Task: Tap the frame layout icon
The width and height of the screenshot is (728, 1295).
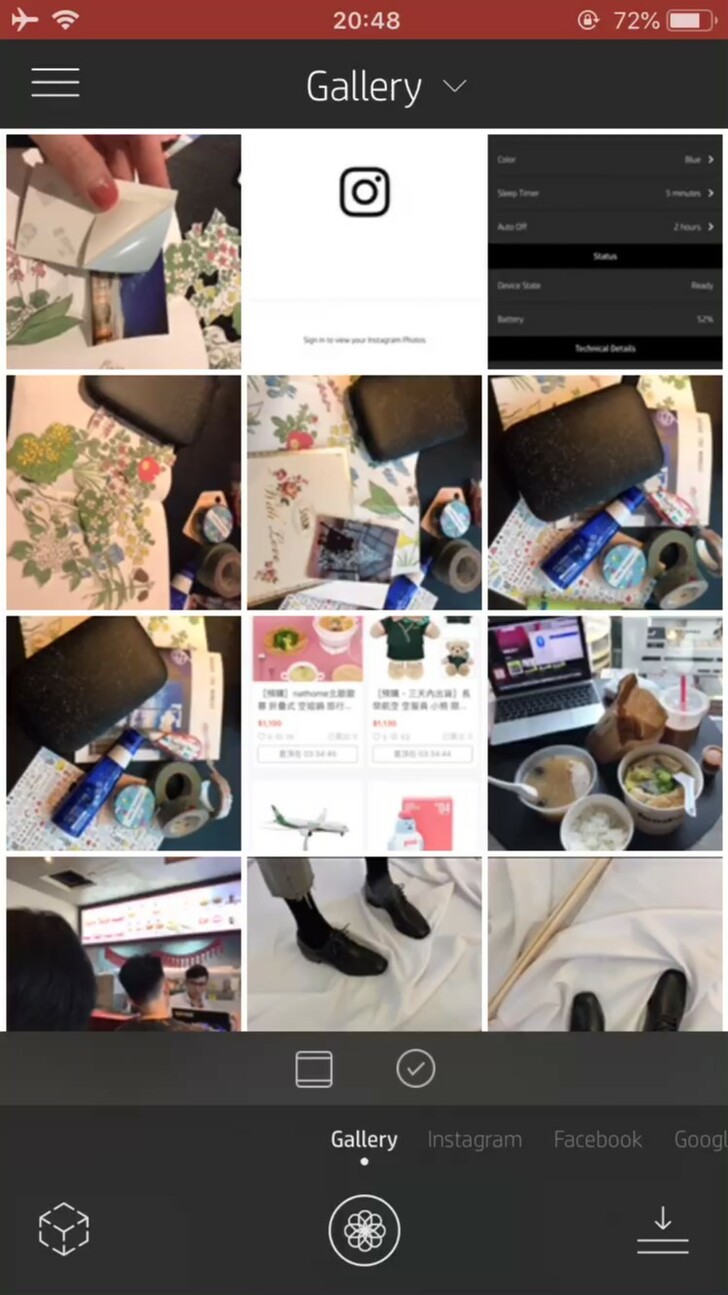Action: coord(314,1069)
